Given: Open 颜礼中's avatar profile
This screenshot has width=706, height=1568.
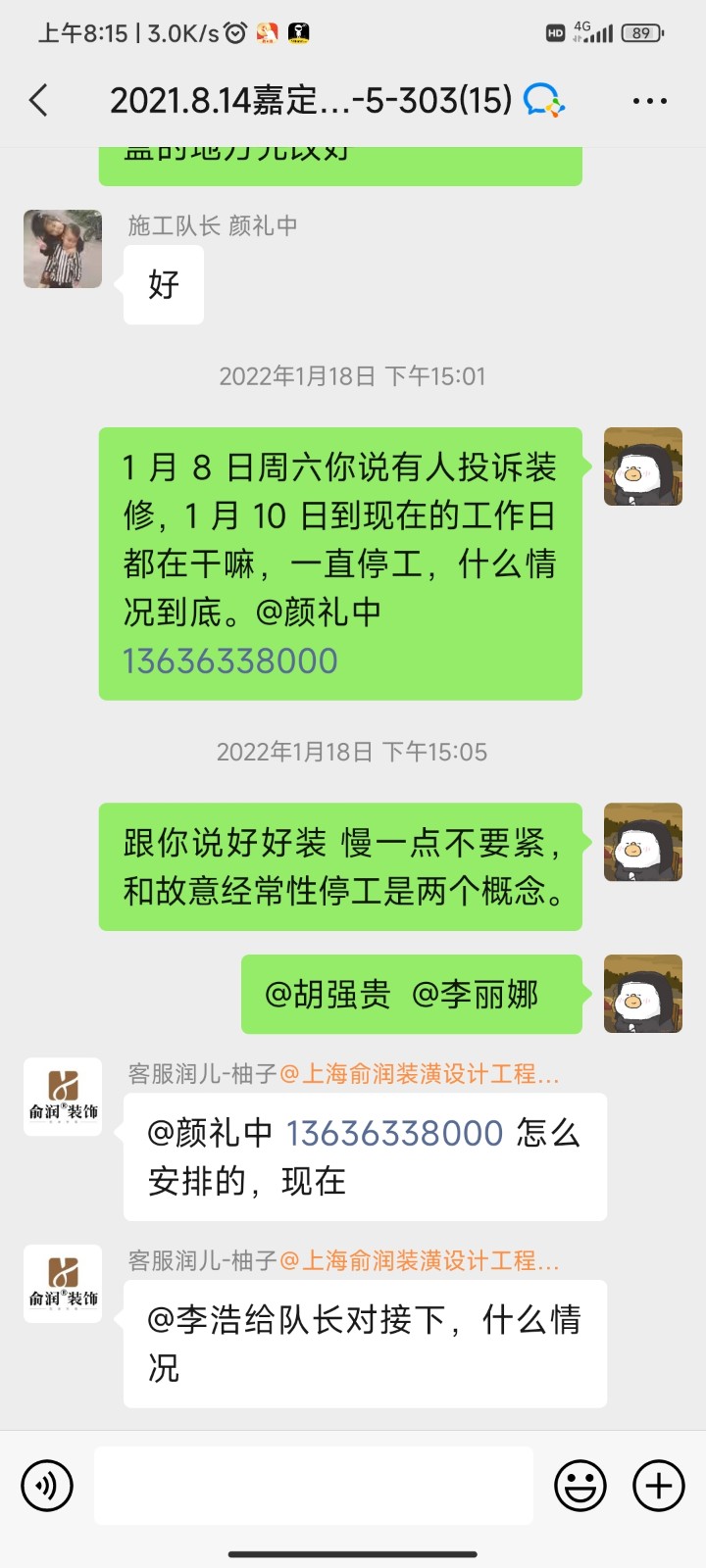Looking at the screenshot, I should pos(63,249).
